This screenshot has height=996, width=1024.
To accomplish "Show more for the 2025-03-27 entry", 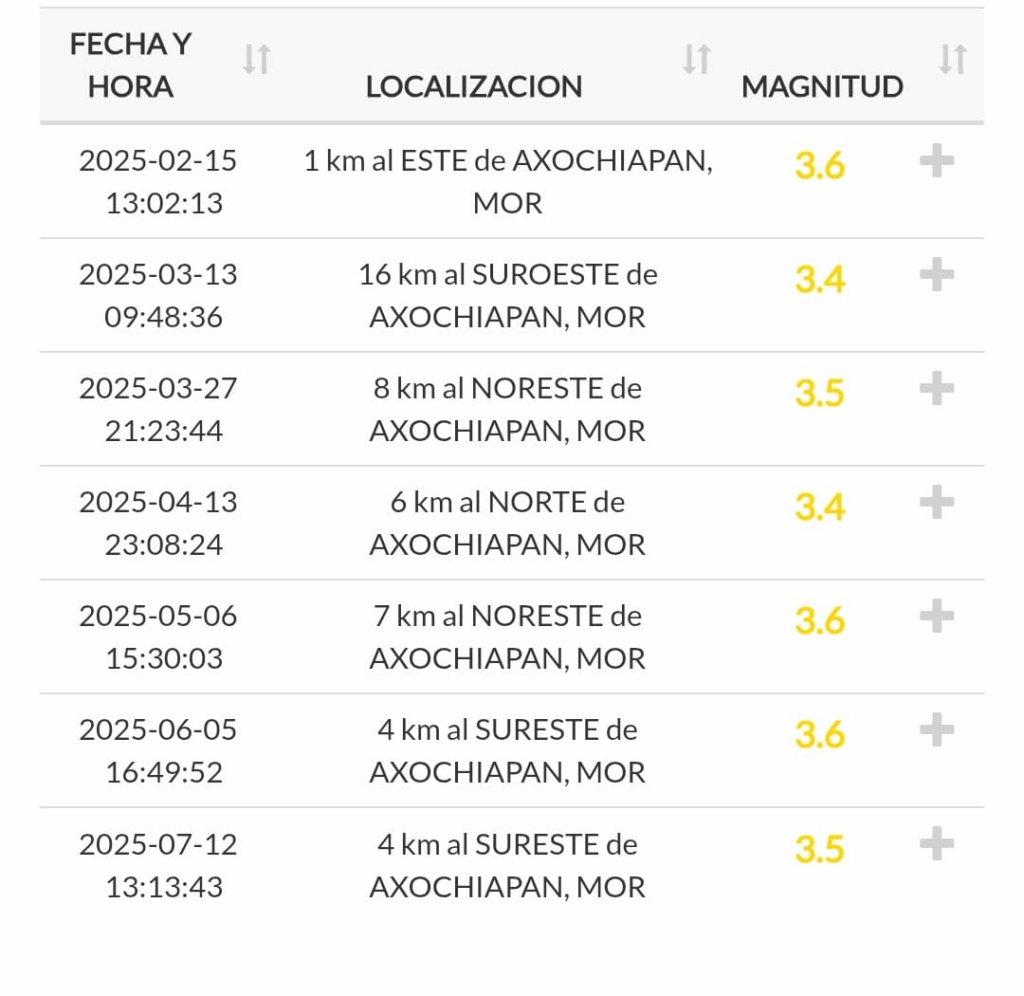I will point(936,388).
